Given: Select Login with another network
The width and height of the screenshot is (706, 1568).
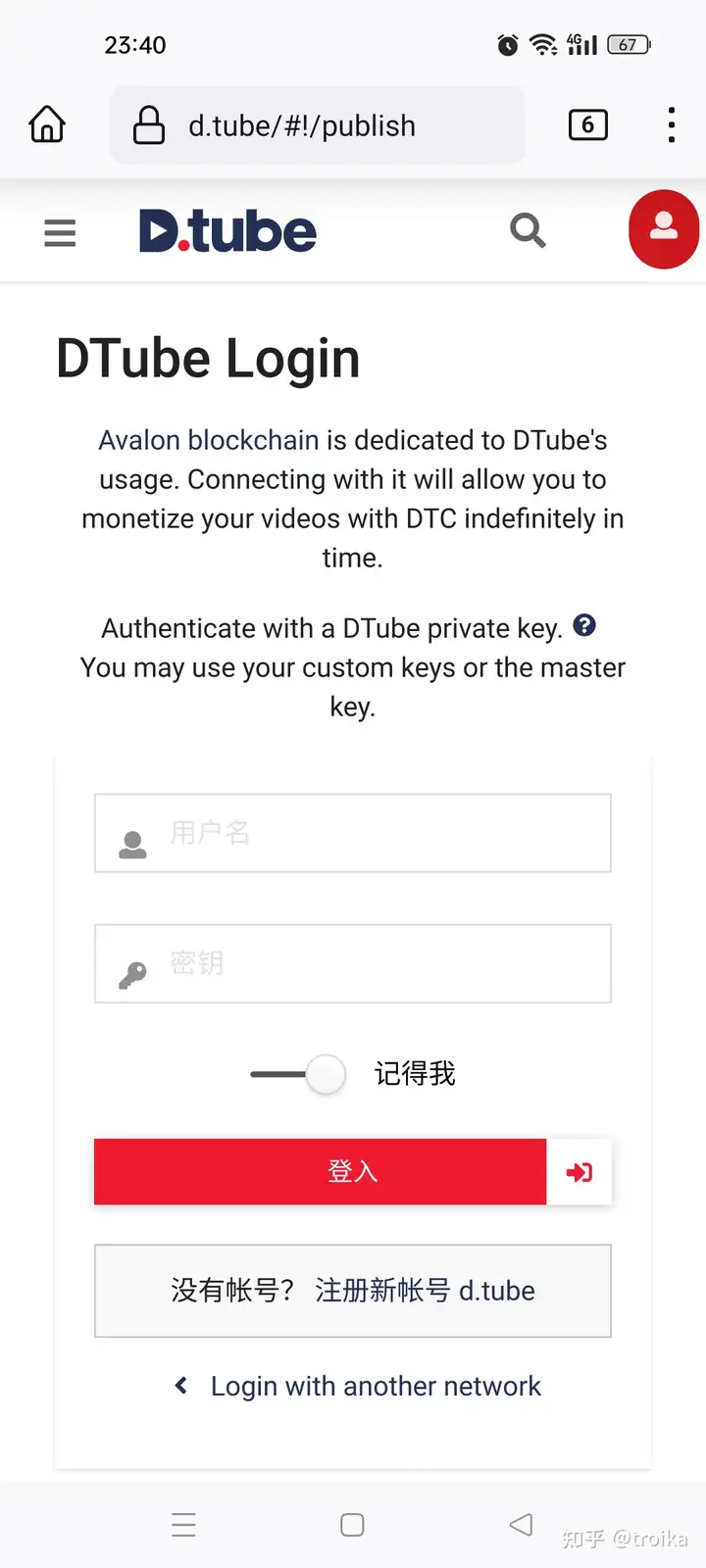Looking at the screenshot, I should [357, 1386].
